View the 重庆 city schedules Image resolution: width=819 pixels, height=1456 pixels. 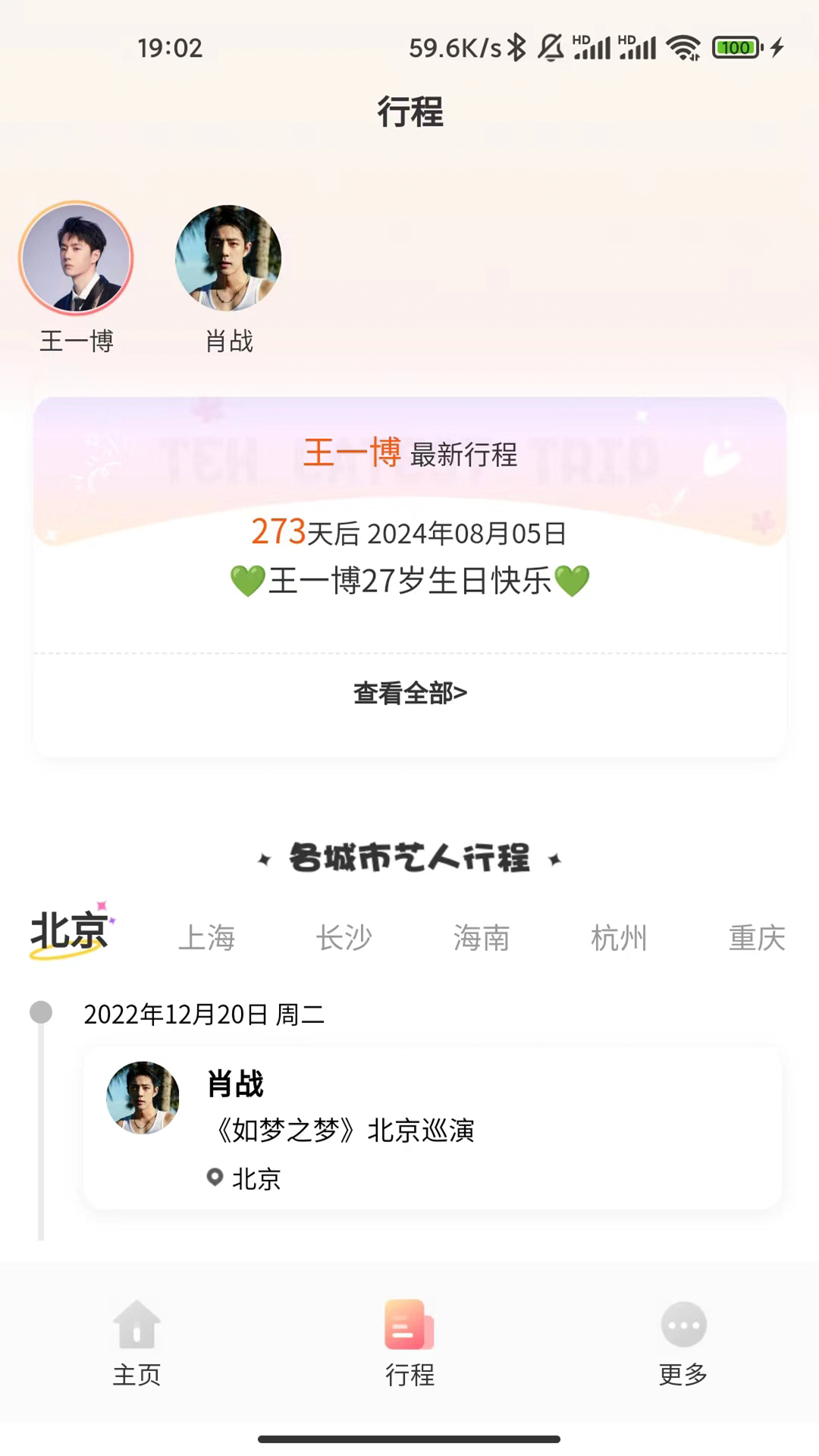click(756, 938)
